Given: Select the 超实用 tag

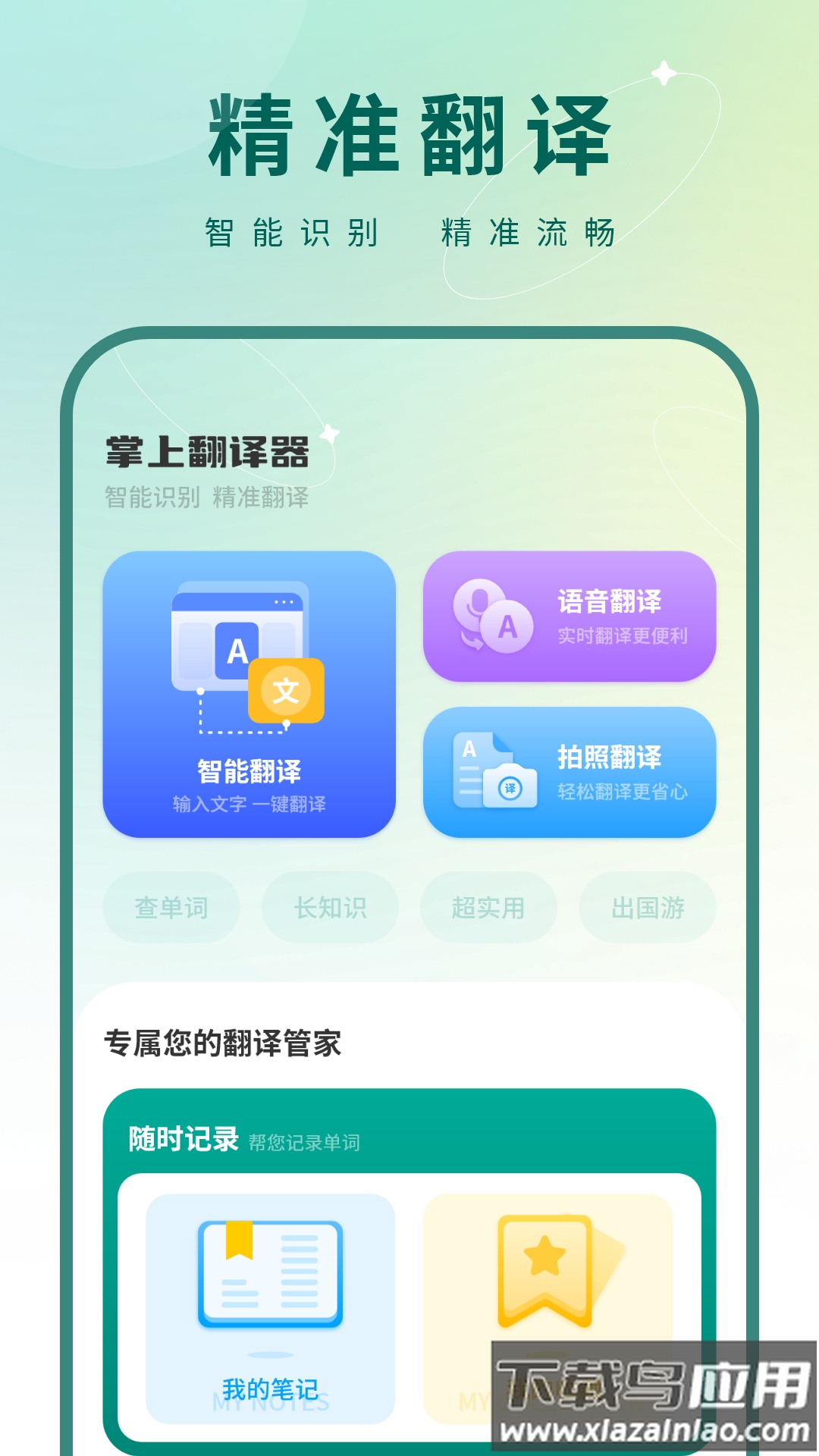Looking at the screenshot, I should tap(488, 907).
